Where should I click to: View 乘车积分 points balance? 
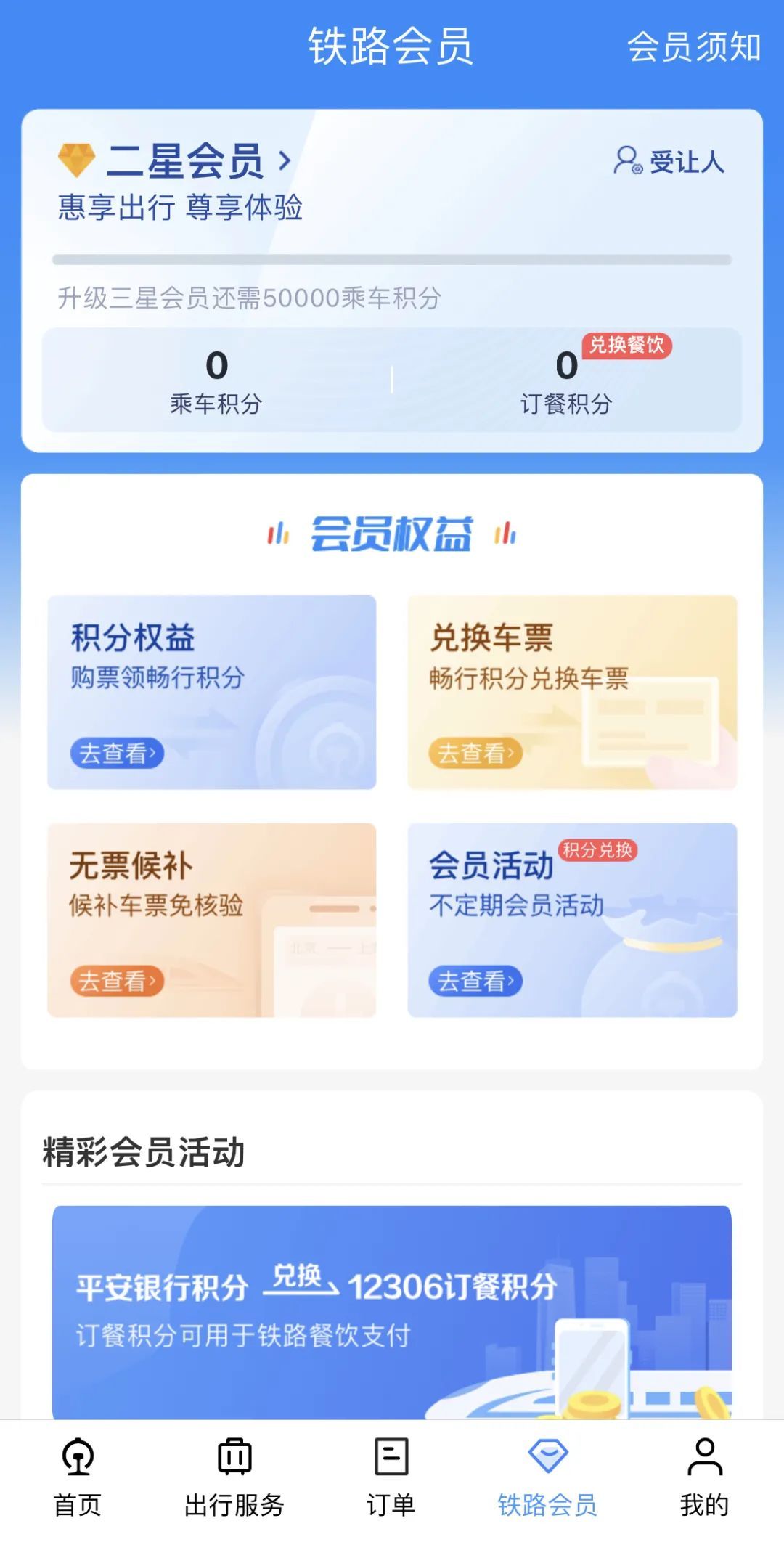pos(216,380)
